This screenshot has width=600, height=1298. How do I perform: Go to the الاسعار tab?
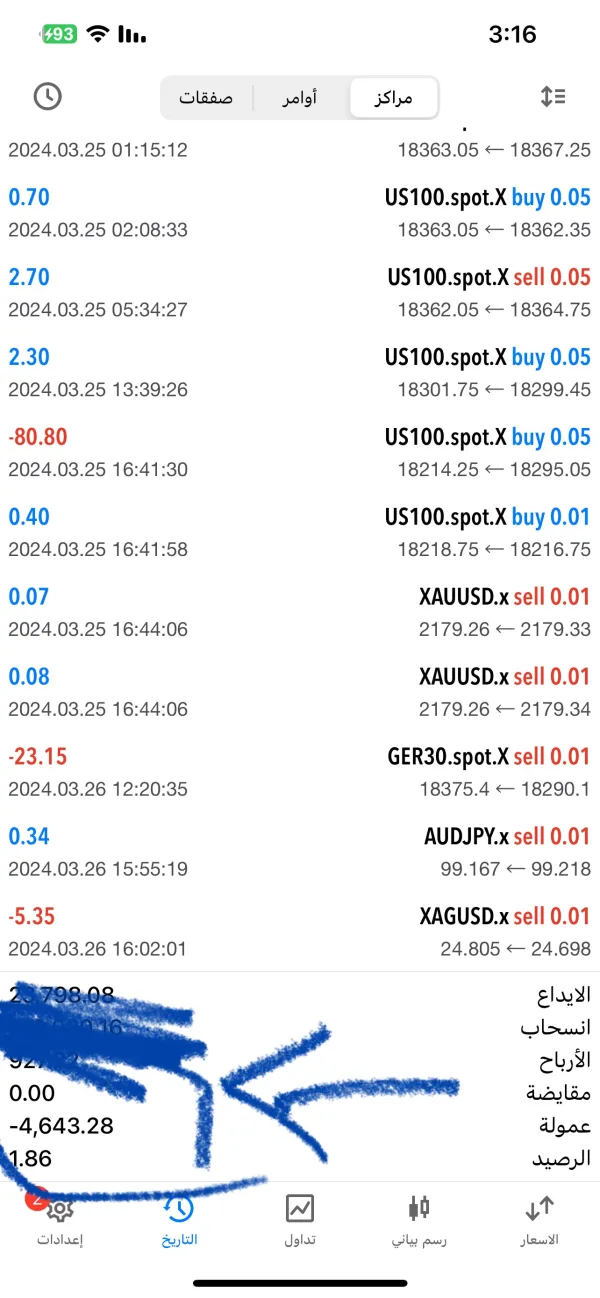540,1220
